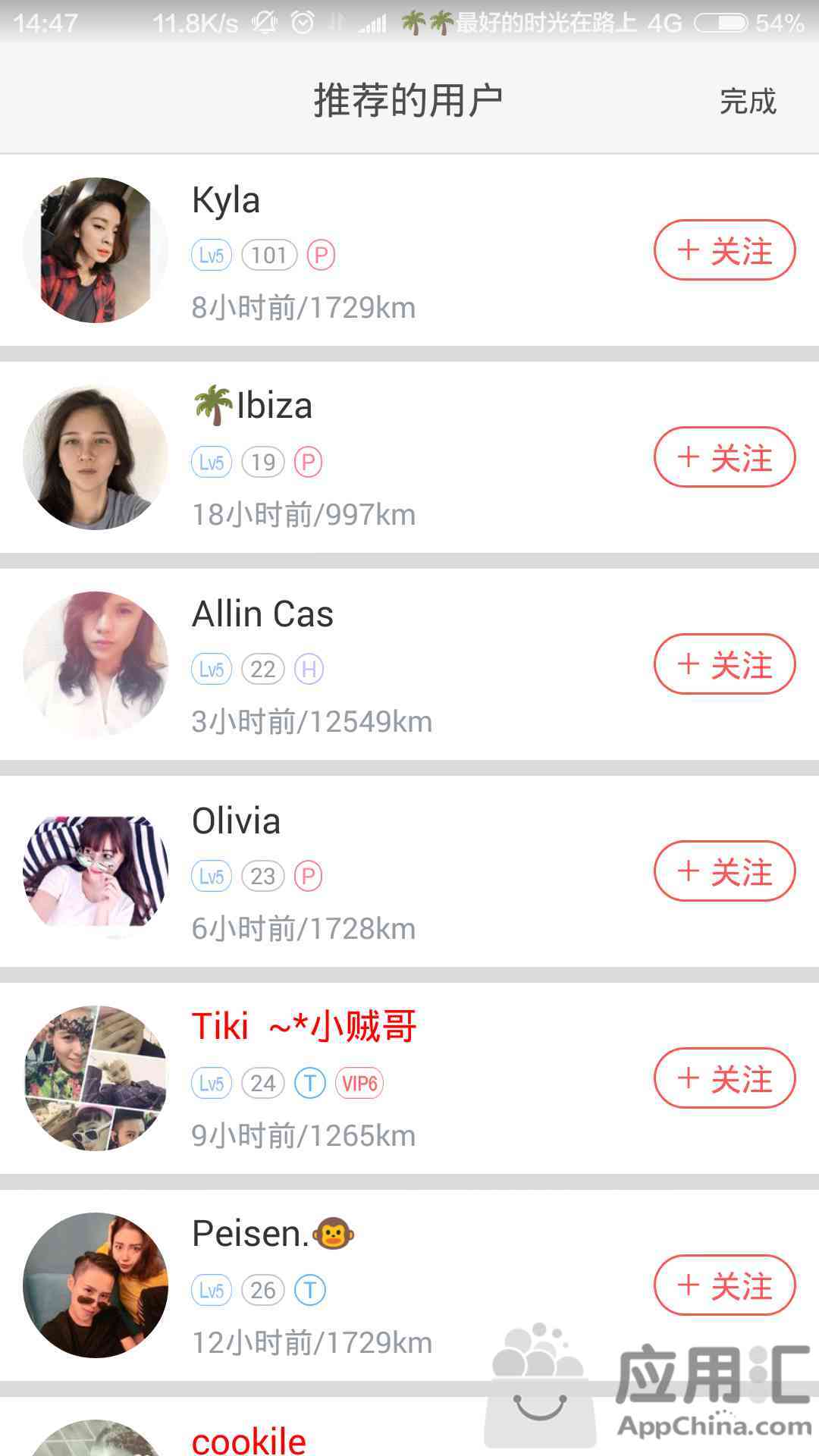Follow Ibiza using 关注
819x1456 pixels.
724,457
